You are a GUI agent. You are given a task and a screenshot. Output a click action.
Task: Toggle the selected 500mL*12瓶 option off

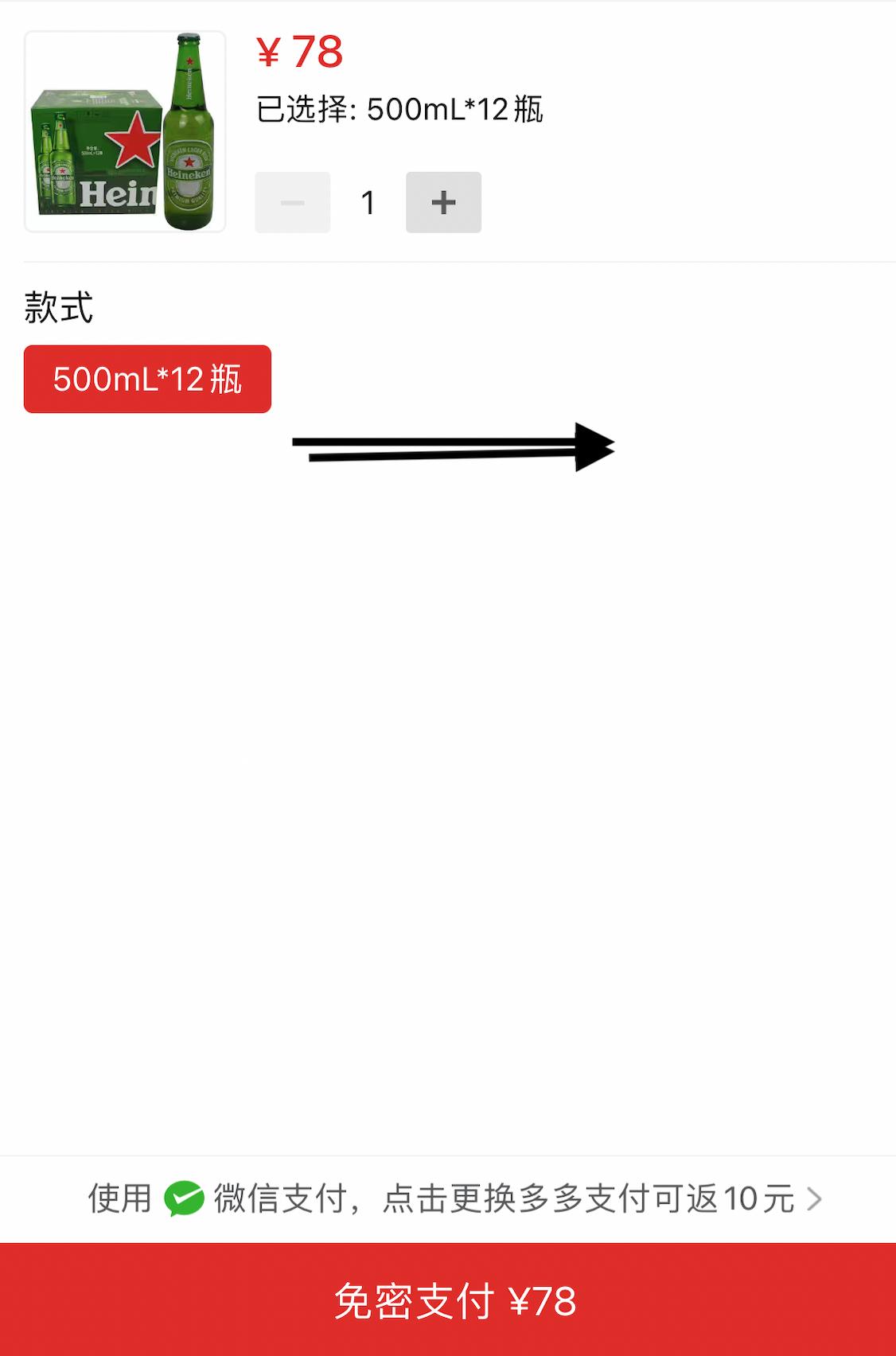tap(147, 380)
